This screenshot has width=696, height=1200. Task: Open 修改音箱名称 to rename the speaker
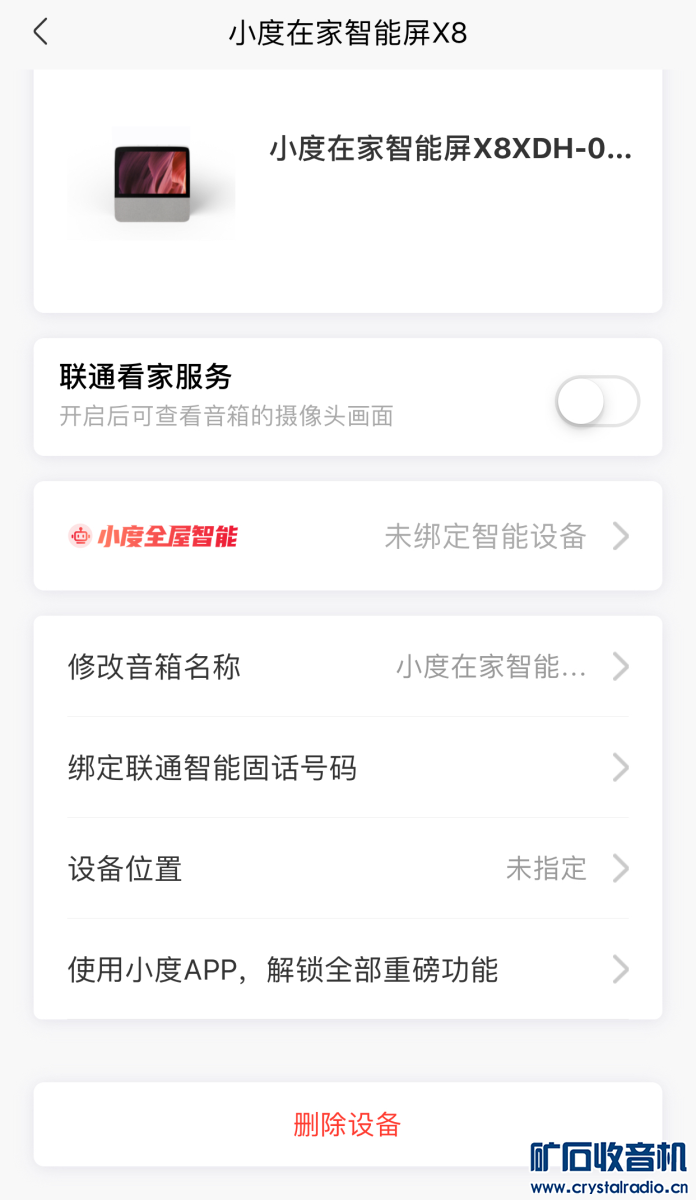(x=348, y=667)
